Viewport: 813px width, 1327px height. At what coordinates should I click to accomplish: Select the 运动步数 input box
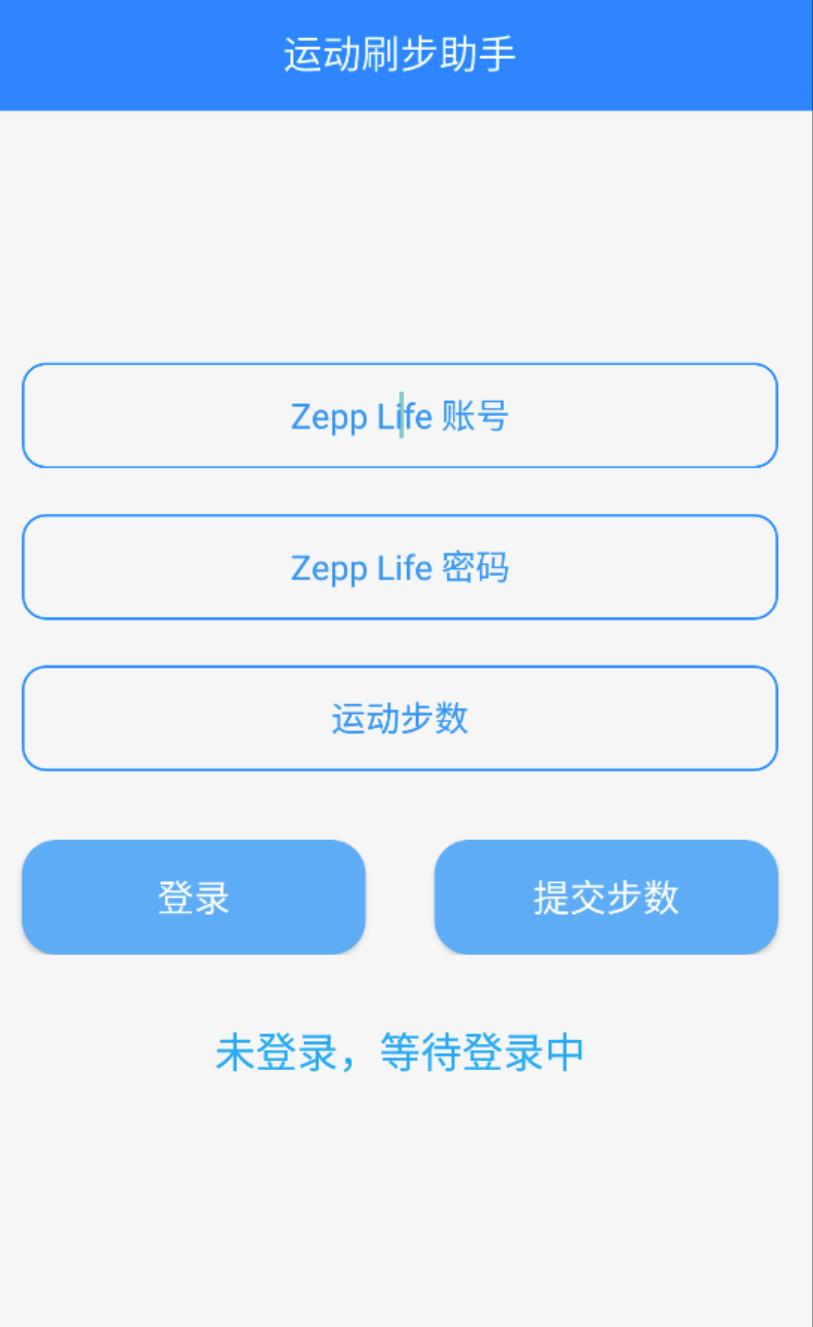(400, 718)
